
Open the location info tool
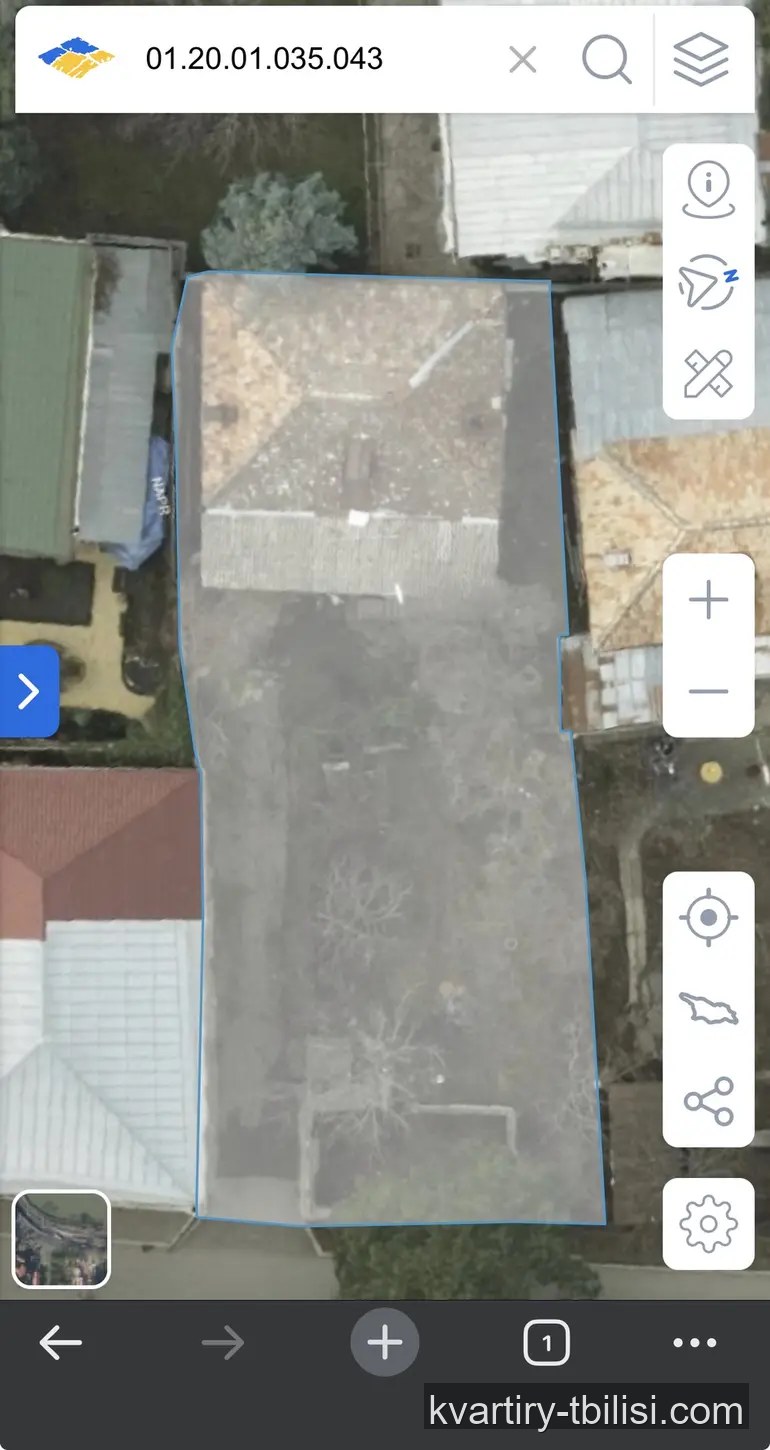708,191
